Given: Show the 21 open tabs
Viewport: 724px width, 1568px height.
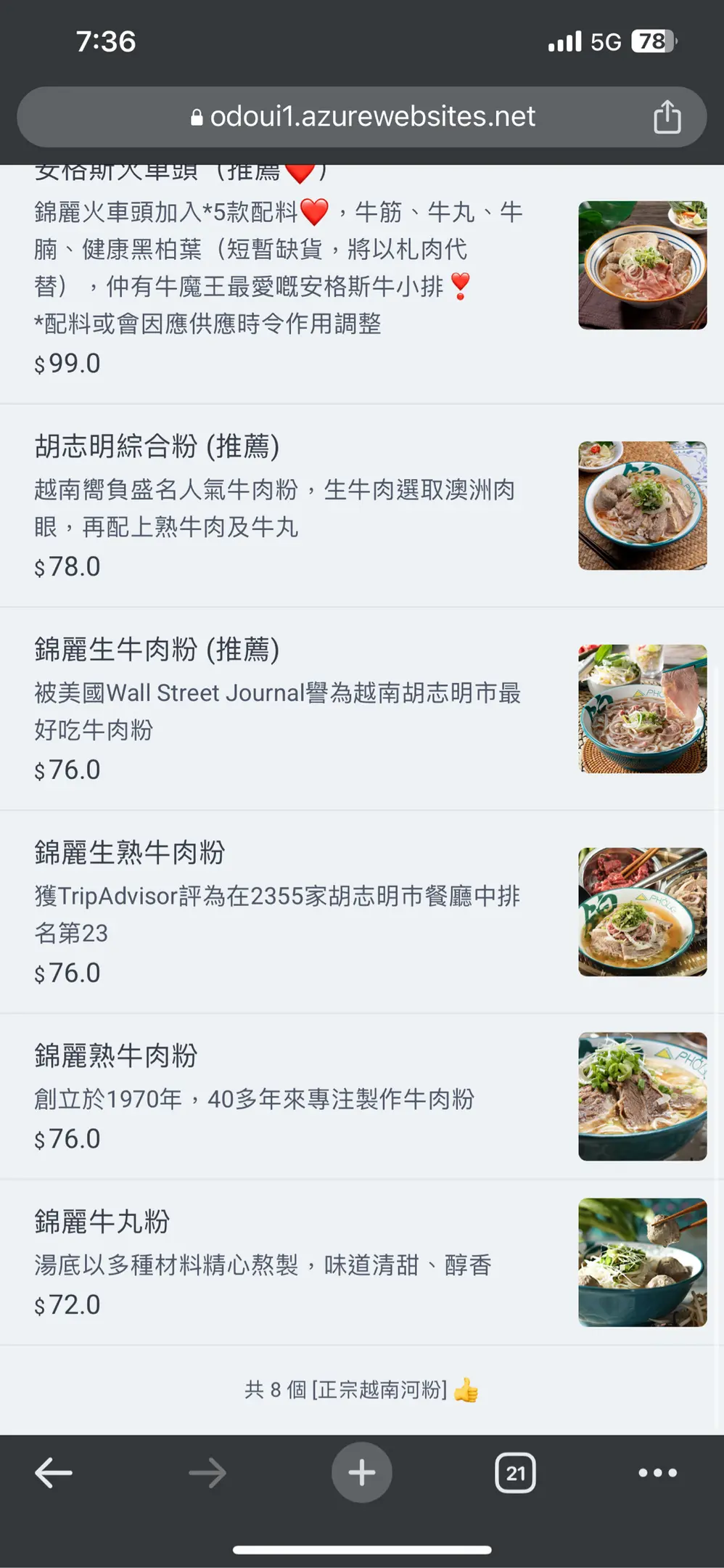Looking at the screenshot, I should tap(515, 1473).
